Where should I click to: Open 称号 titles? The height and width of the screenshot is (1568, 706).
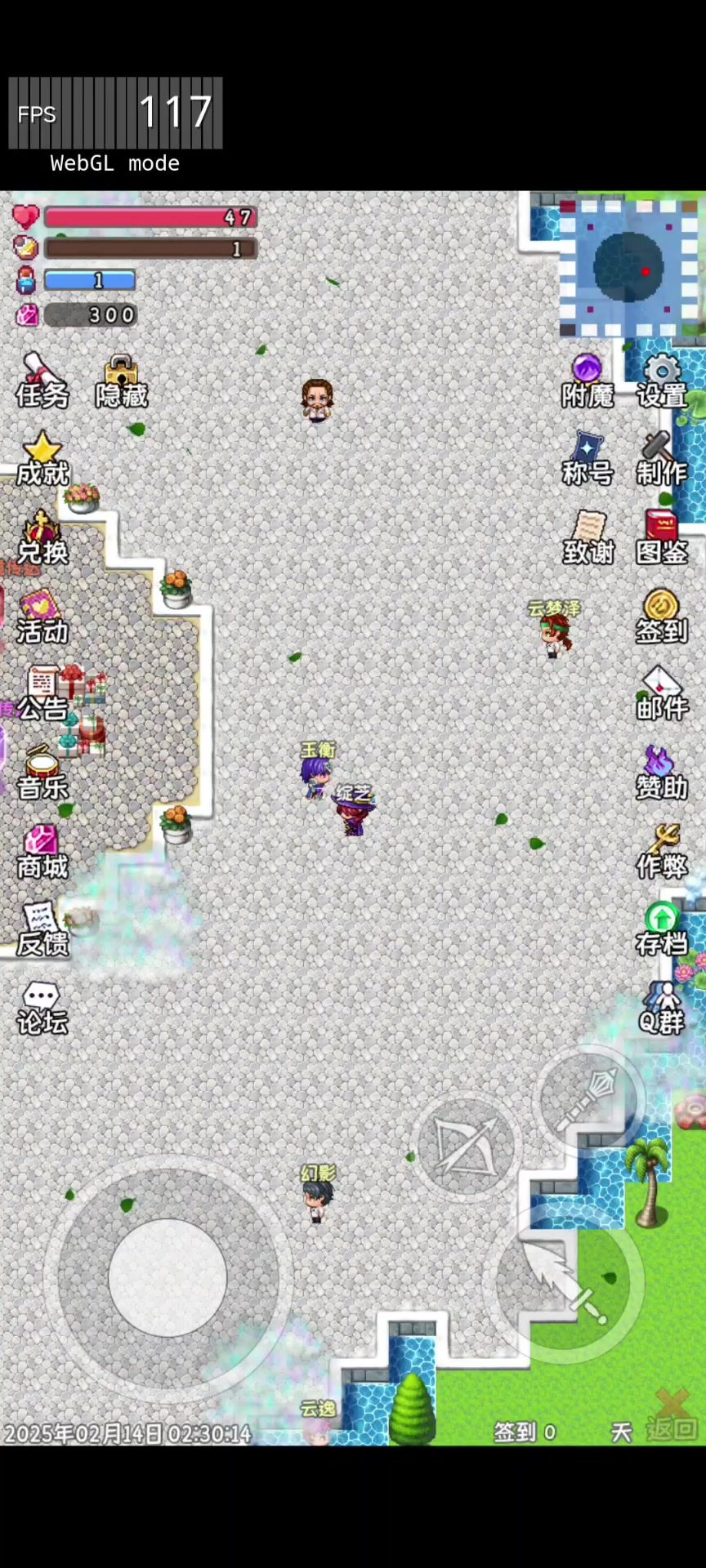587,460
